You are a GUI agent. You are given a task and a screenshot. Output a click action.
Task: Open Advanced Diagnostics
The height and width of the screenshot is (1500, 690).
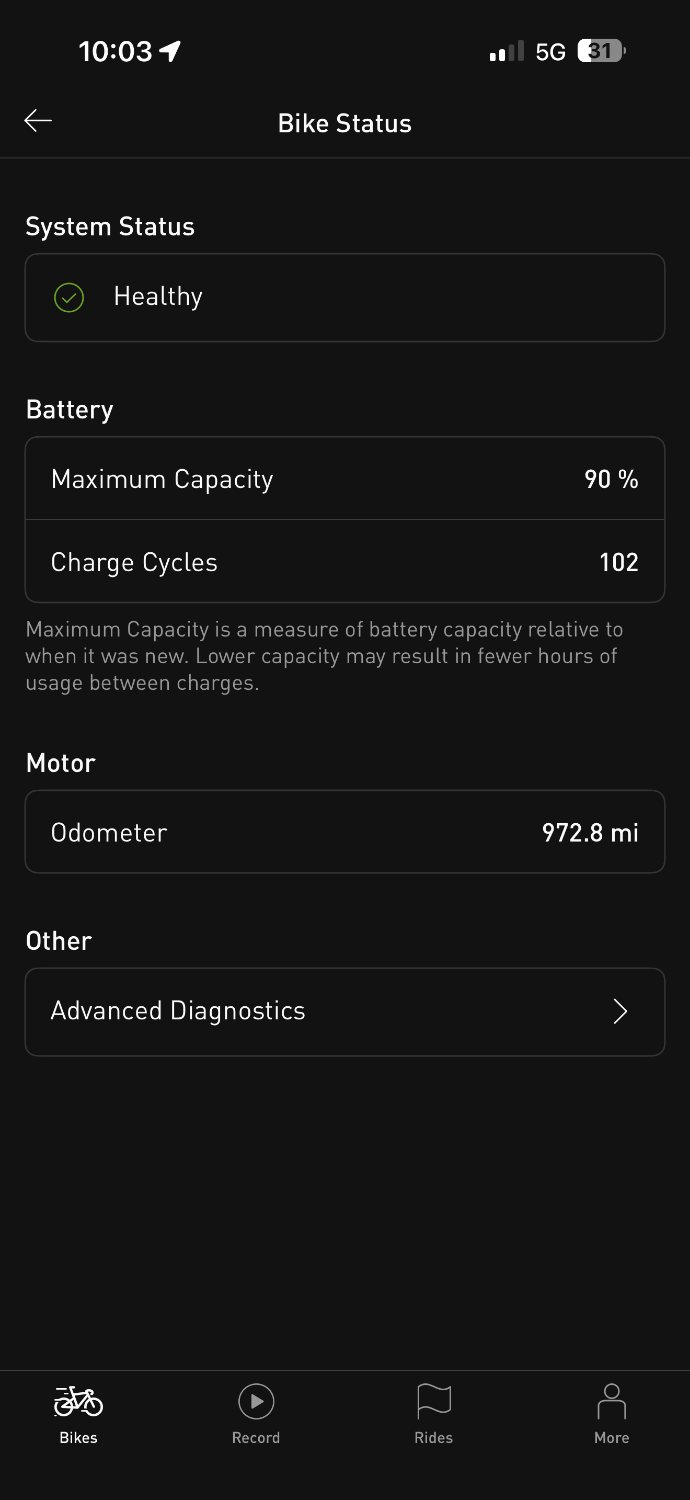tap(344, 1011)
